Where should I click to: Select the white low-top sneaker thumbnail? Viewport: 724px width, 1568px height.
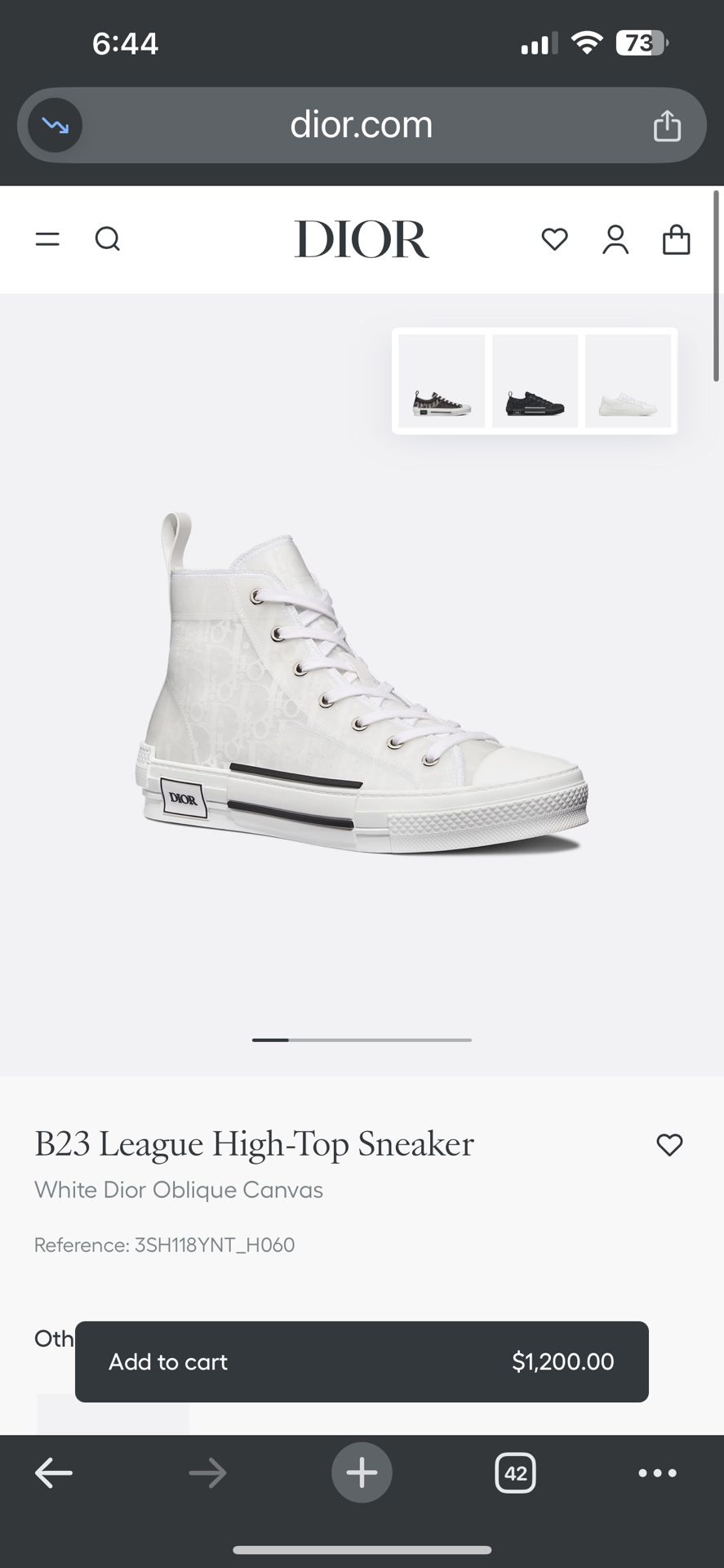(x=628, y=381)
